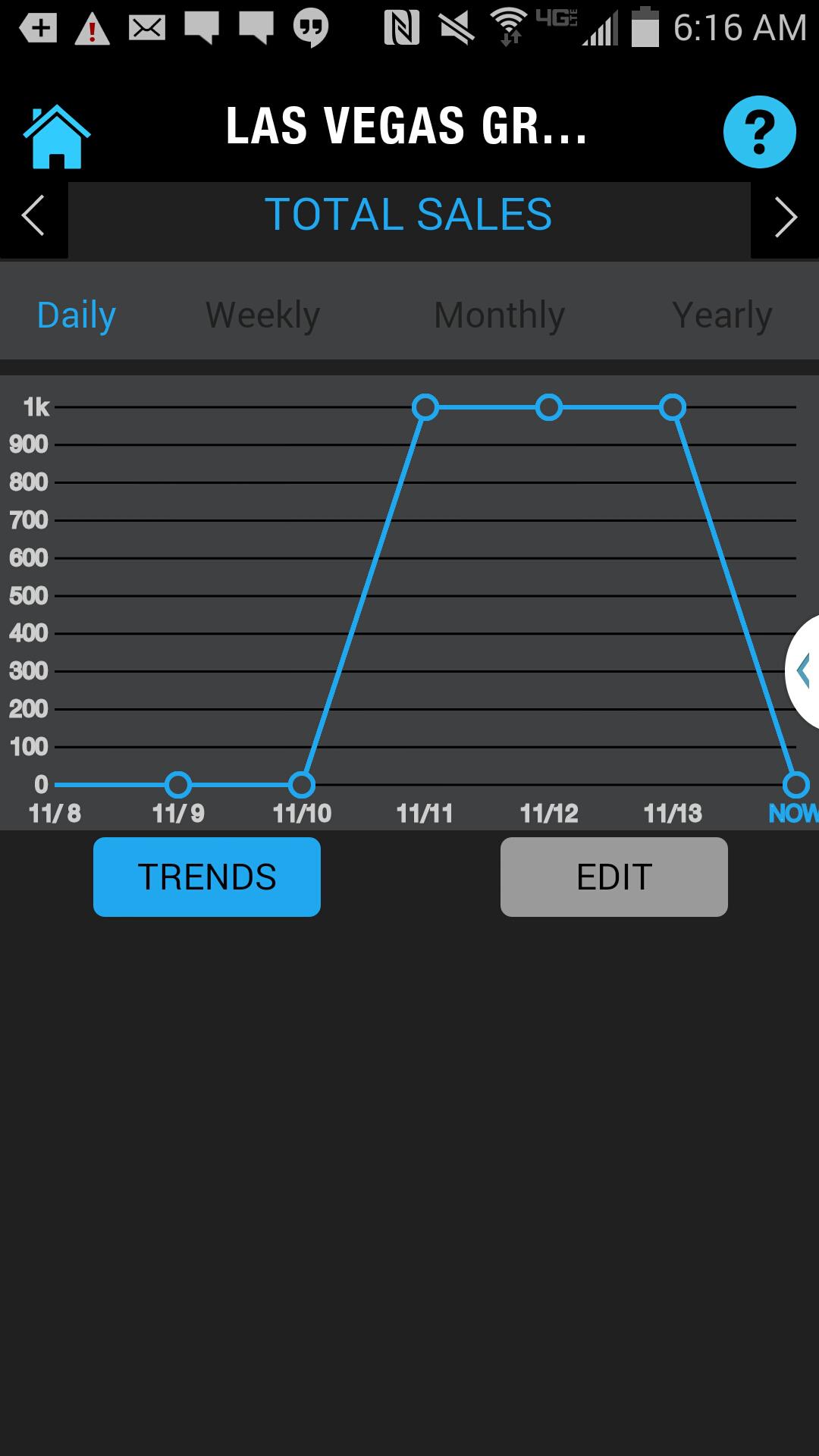This screenshot has height=1456, width=819.
Task: Go to the next metric arrow
Action: [786, 218]
